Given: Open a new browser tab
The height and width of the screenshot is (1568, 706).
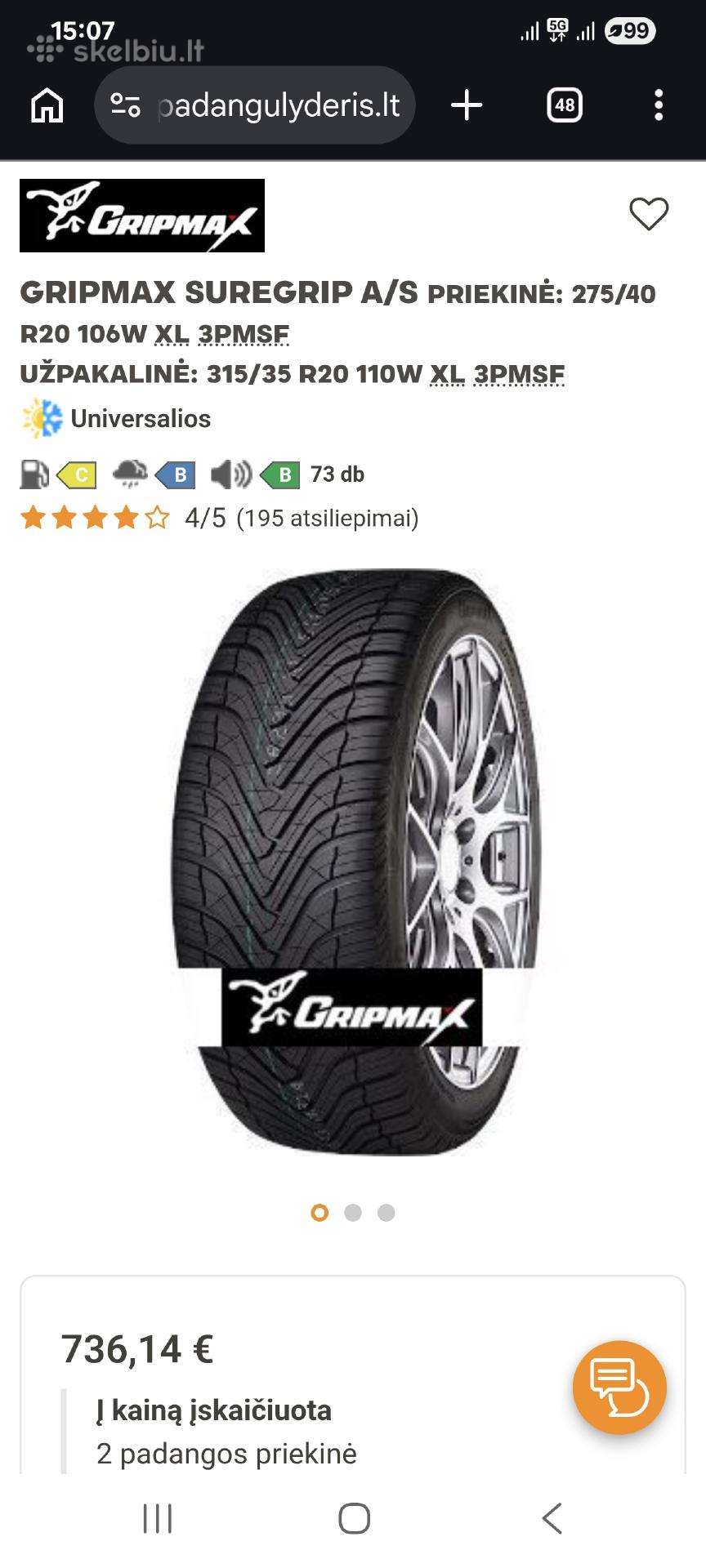Looking at the screenshot, I should point(467,105).
